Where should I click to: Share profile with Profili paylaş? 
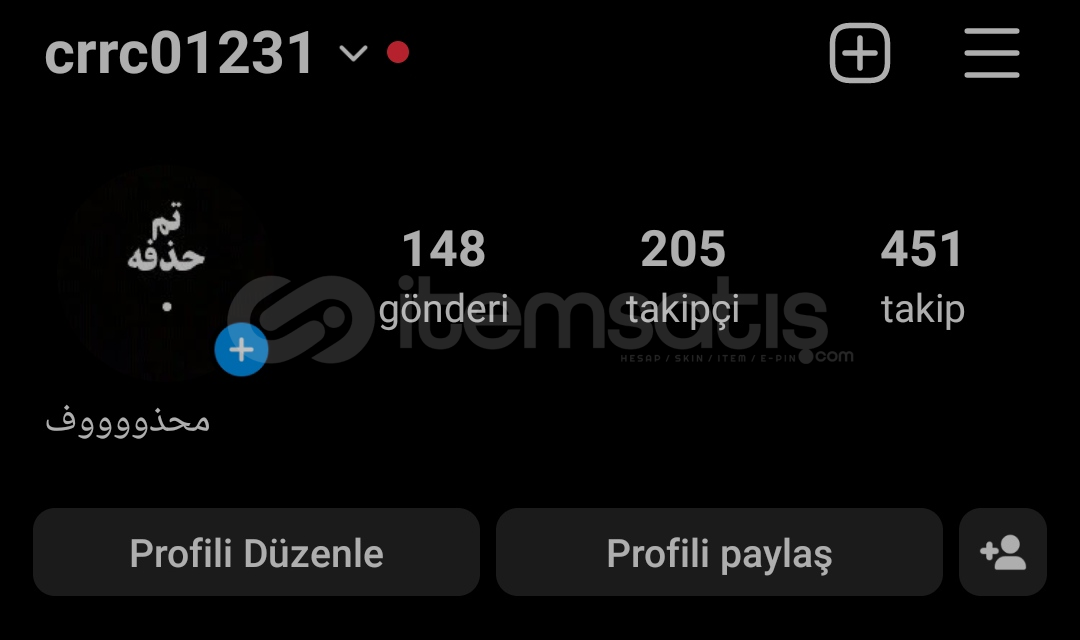click(719, 553)
